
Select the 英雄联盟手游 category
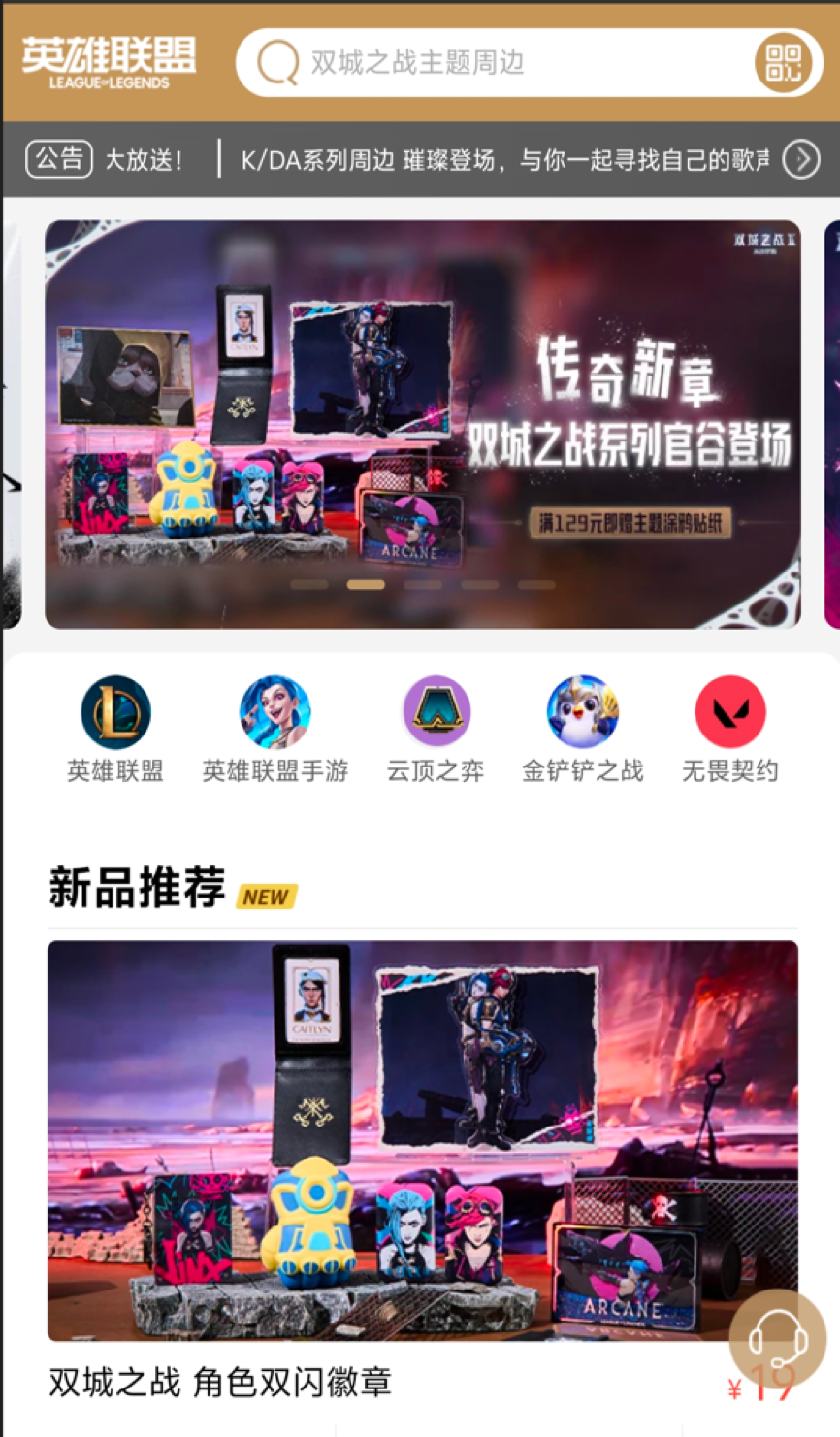(x=275, y=730)
